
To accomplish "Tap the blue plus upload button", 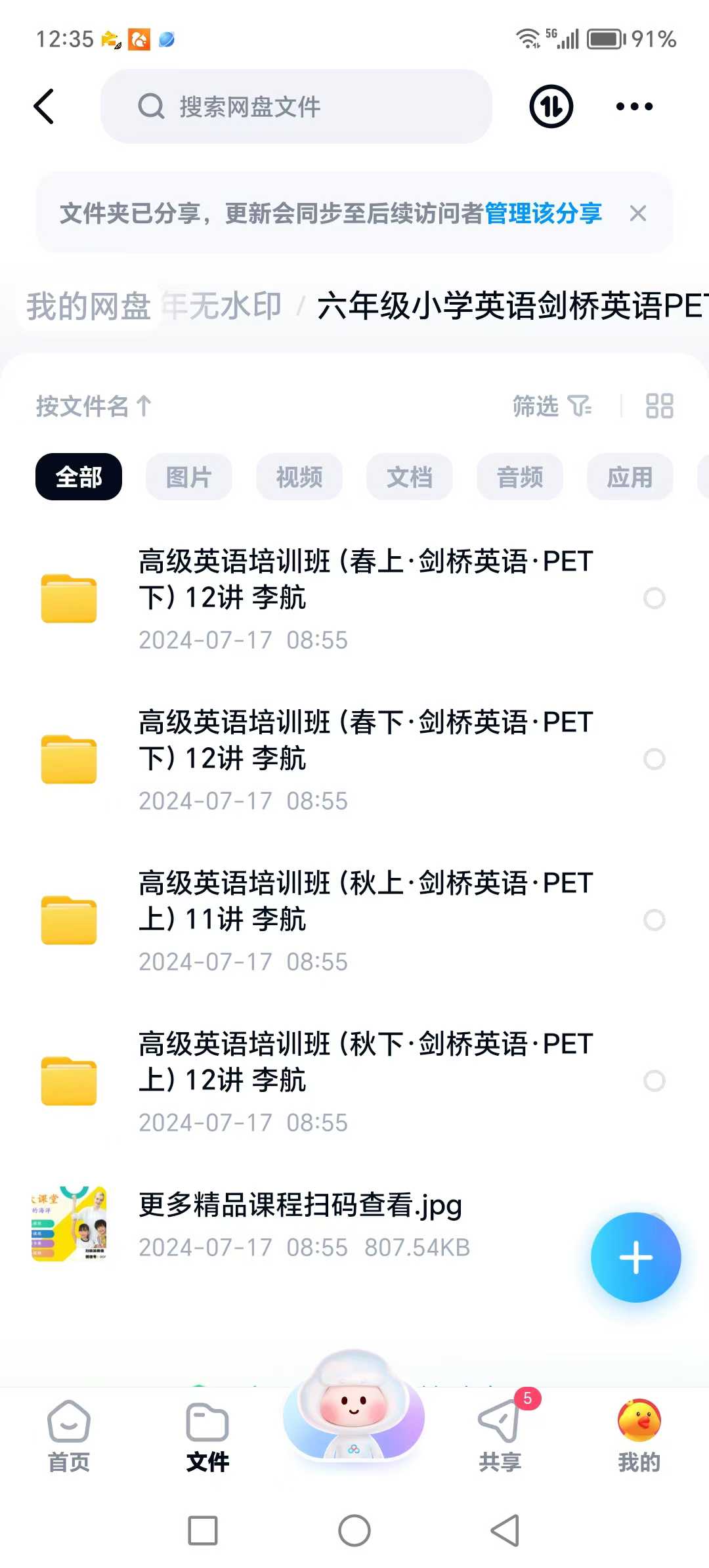I will point(635,1257).
